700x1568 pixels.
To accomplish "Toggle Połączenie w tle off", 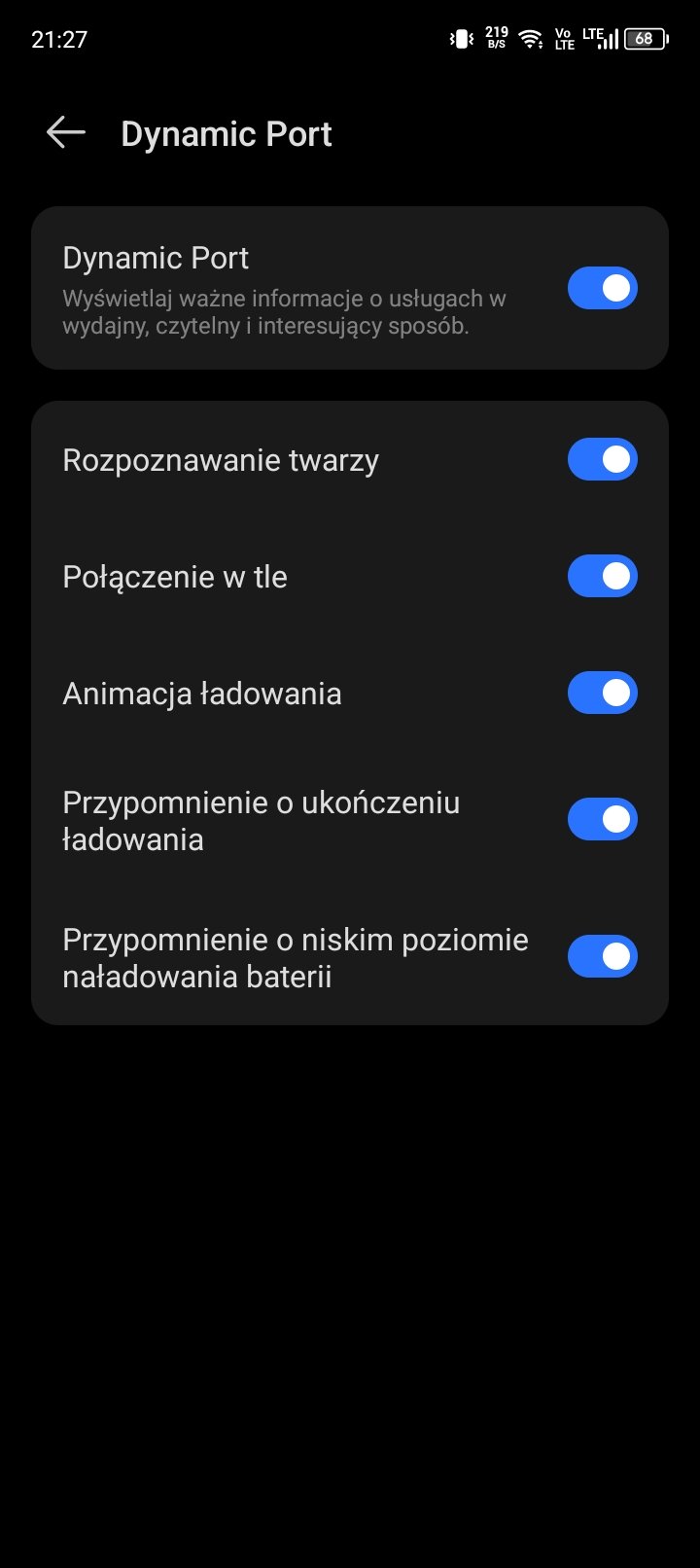I will point(603,576).
